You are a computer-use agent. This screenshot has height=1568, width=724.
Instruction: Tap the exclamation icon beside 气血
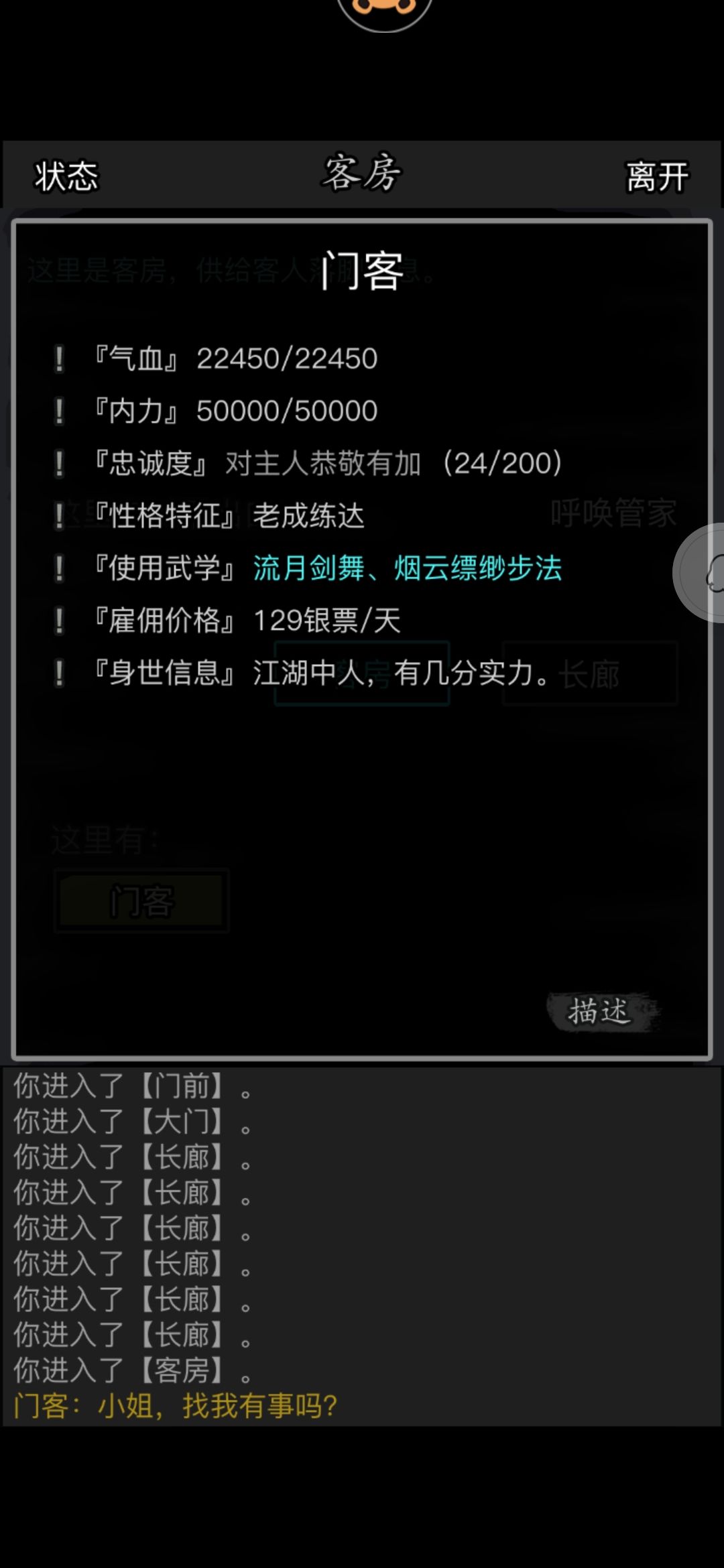click(x=60, y=358)
